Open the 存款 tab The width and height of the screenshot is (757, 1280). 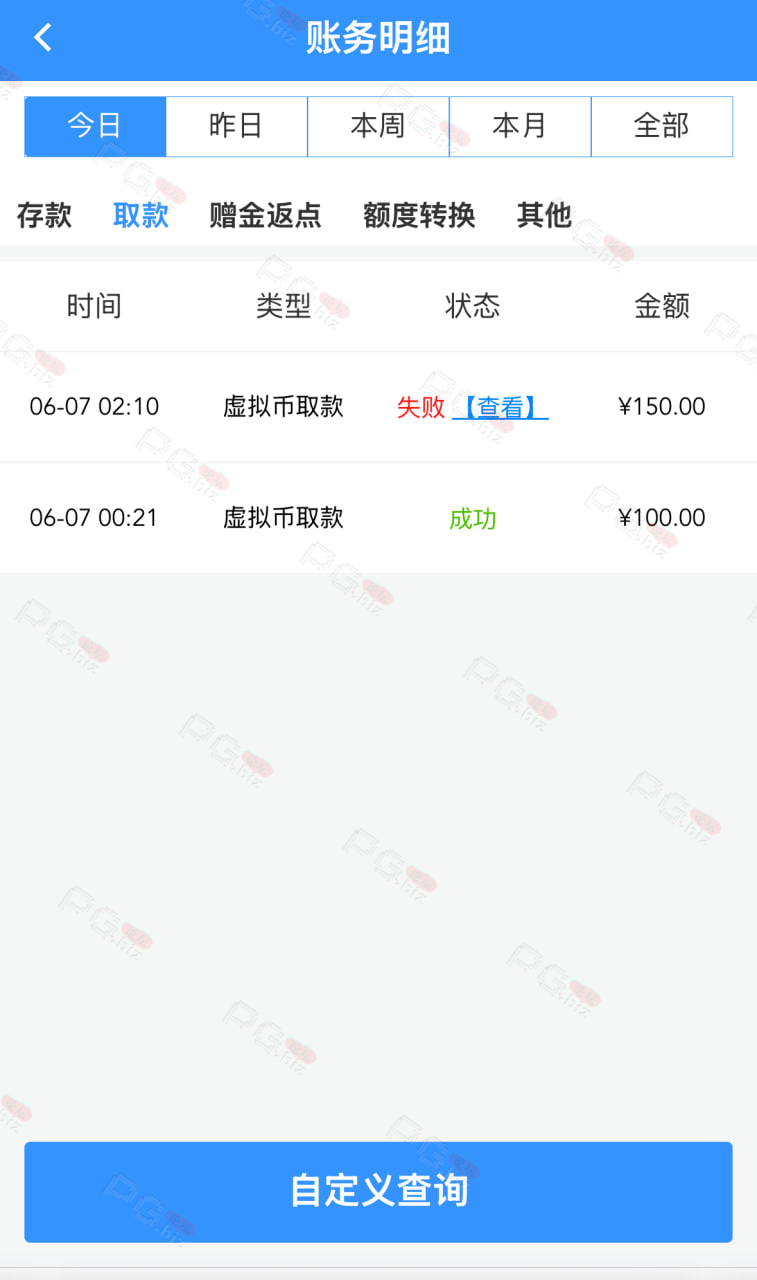44,215
